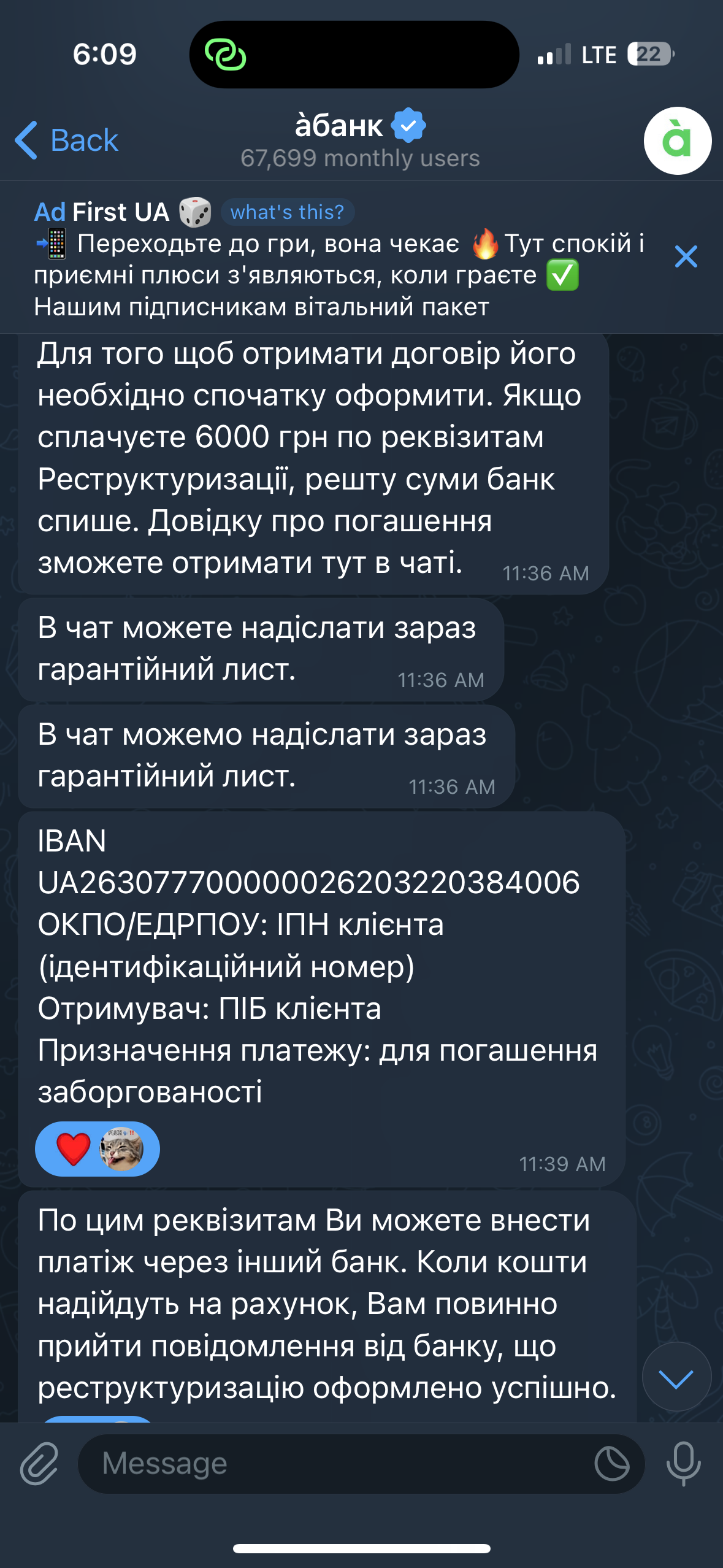Open the attachment paperclip

pos(39,1464)
